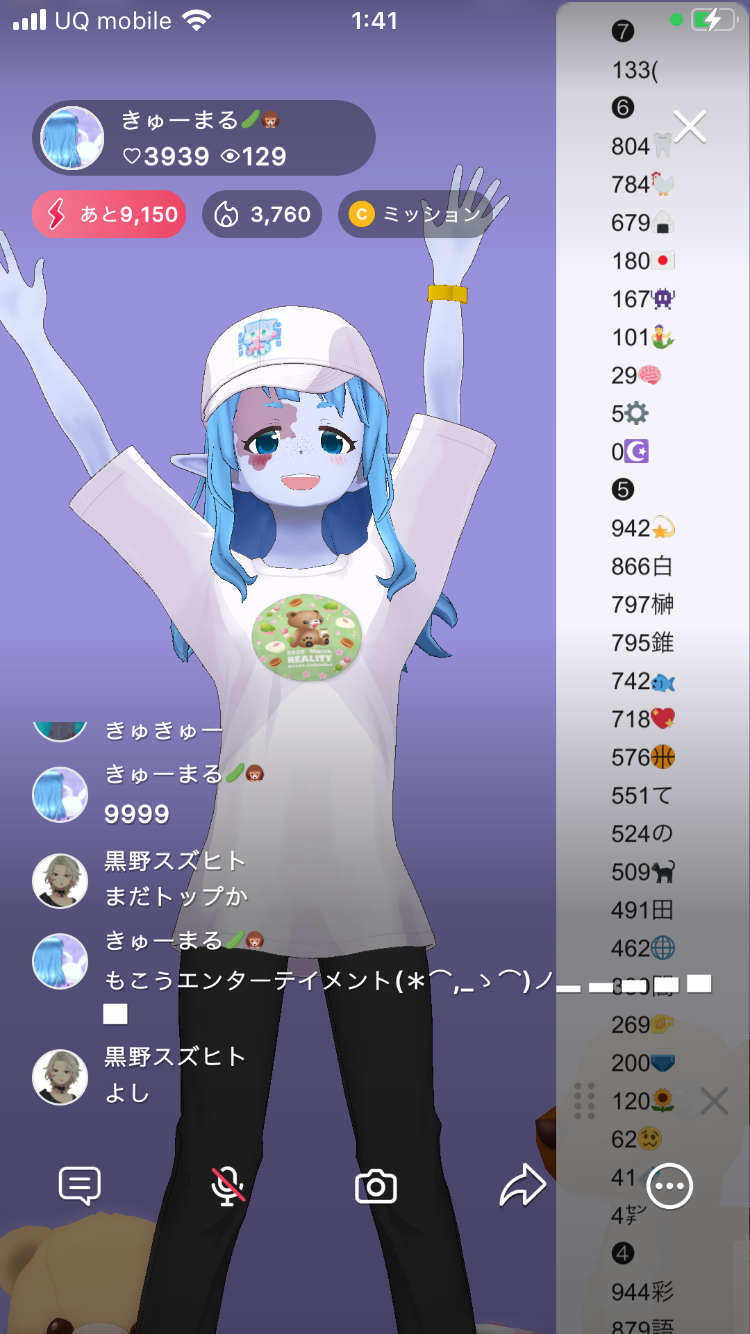Open 黒野スズヒト avatar on まだトップか comment

coord(60,881)
